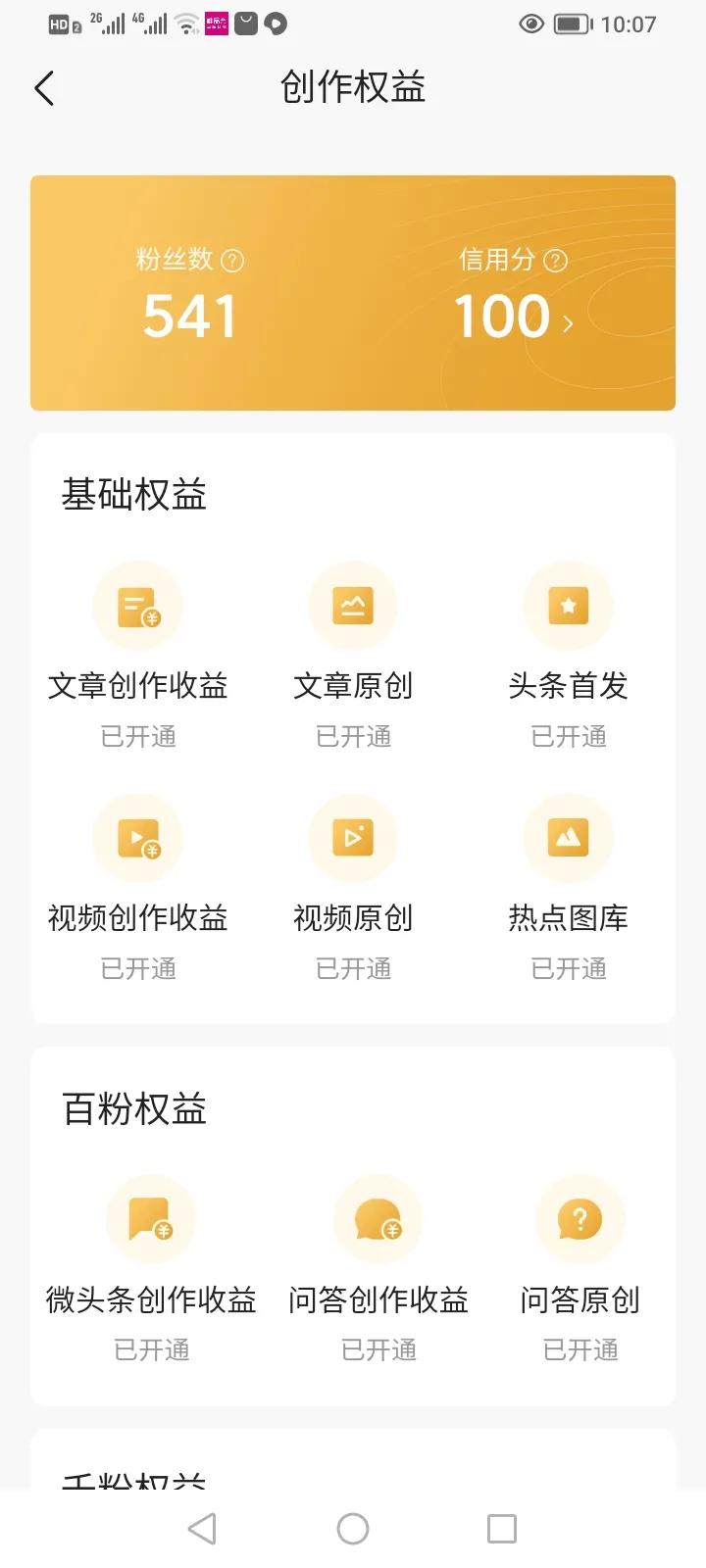The image size is (706, 1568).
Task: Open the 视频创作收益 video earnings icon
Action: click(x=137, y=838)
